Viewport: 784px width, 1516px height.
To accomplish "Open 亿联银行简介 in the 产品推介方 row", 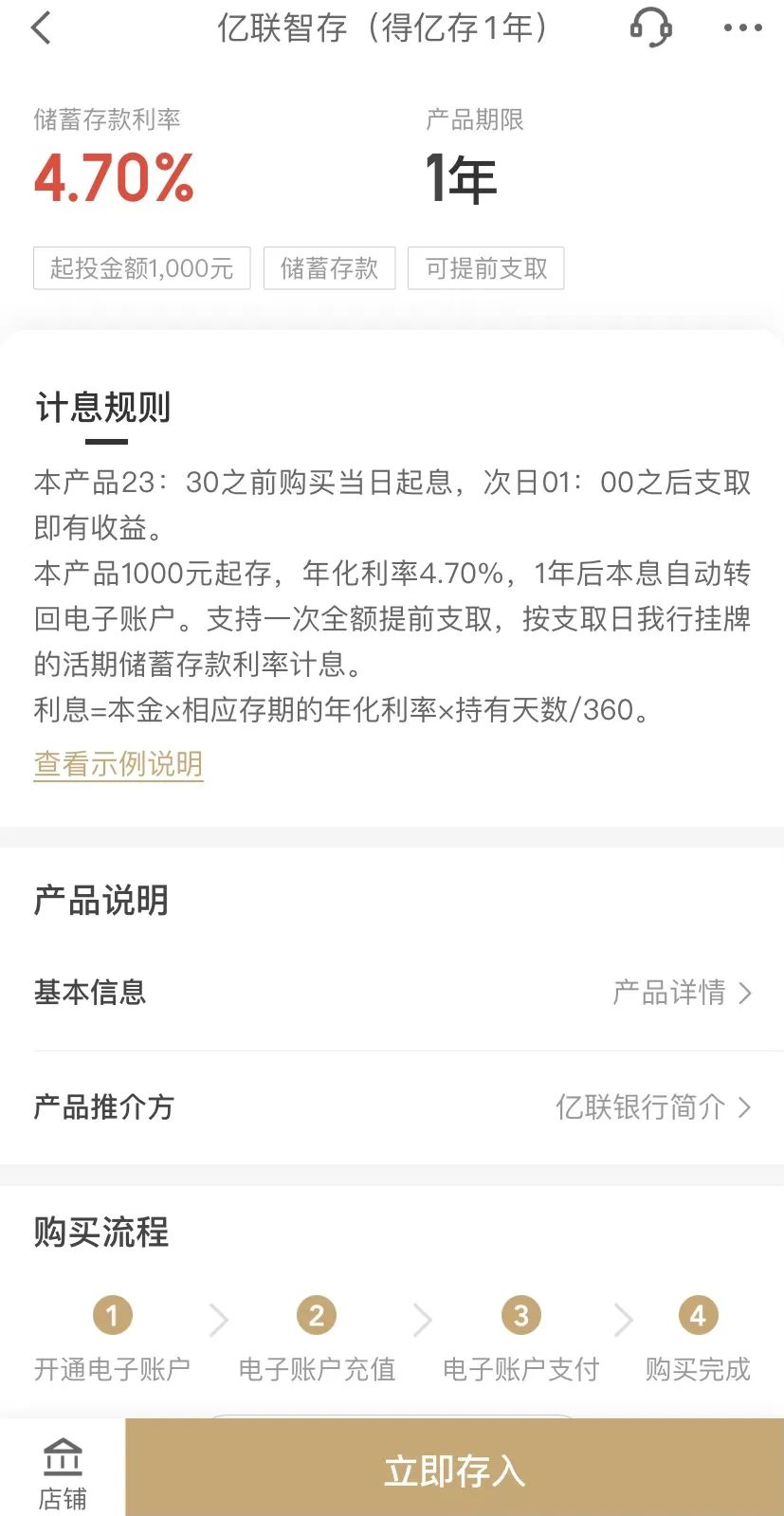I will (652, 1106).
